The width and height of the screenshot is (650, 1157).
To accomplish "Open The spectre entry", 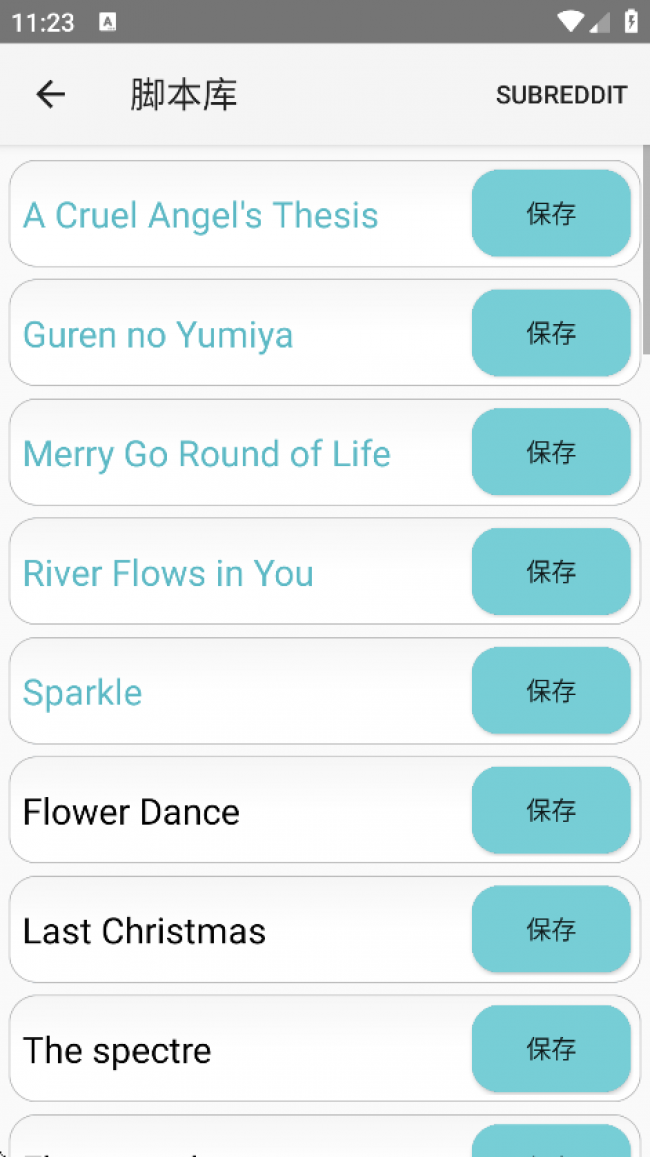I will (117, 1050).
